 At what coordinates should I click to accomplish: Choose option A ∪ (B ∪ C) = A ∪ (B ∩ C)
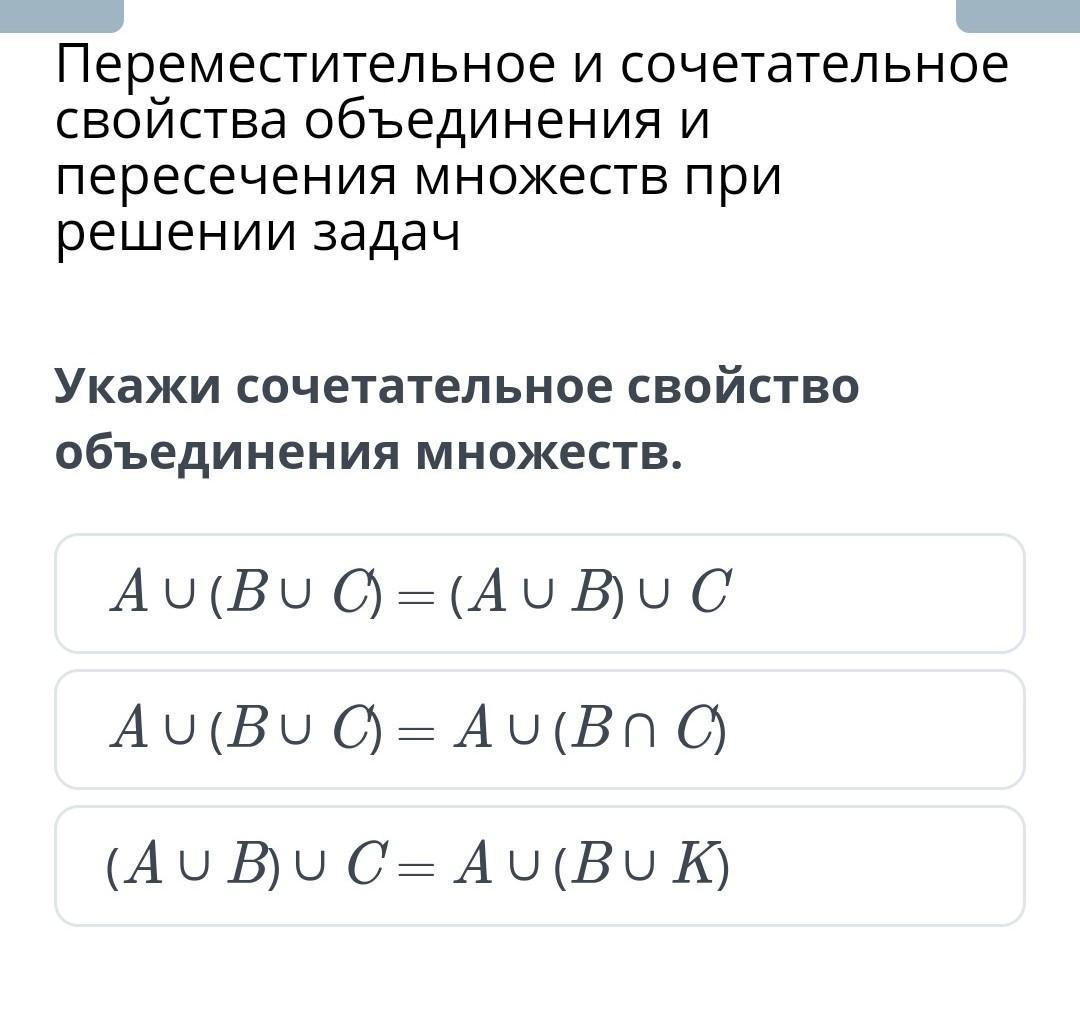tap(540, 729)
